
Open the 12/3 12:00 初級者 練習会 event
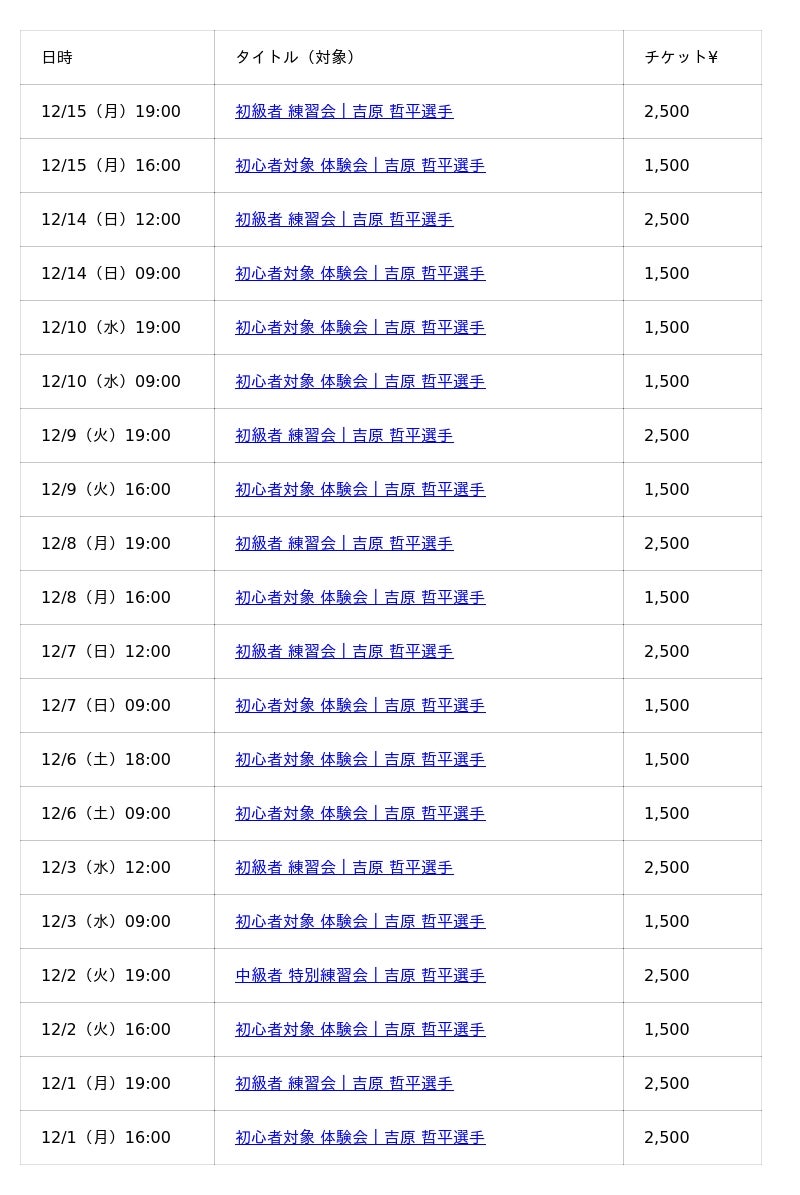click(344, 868)
